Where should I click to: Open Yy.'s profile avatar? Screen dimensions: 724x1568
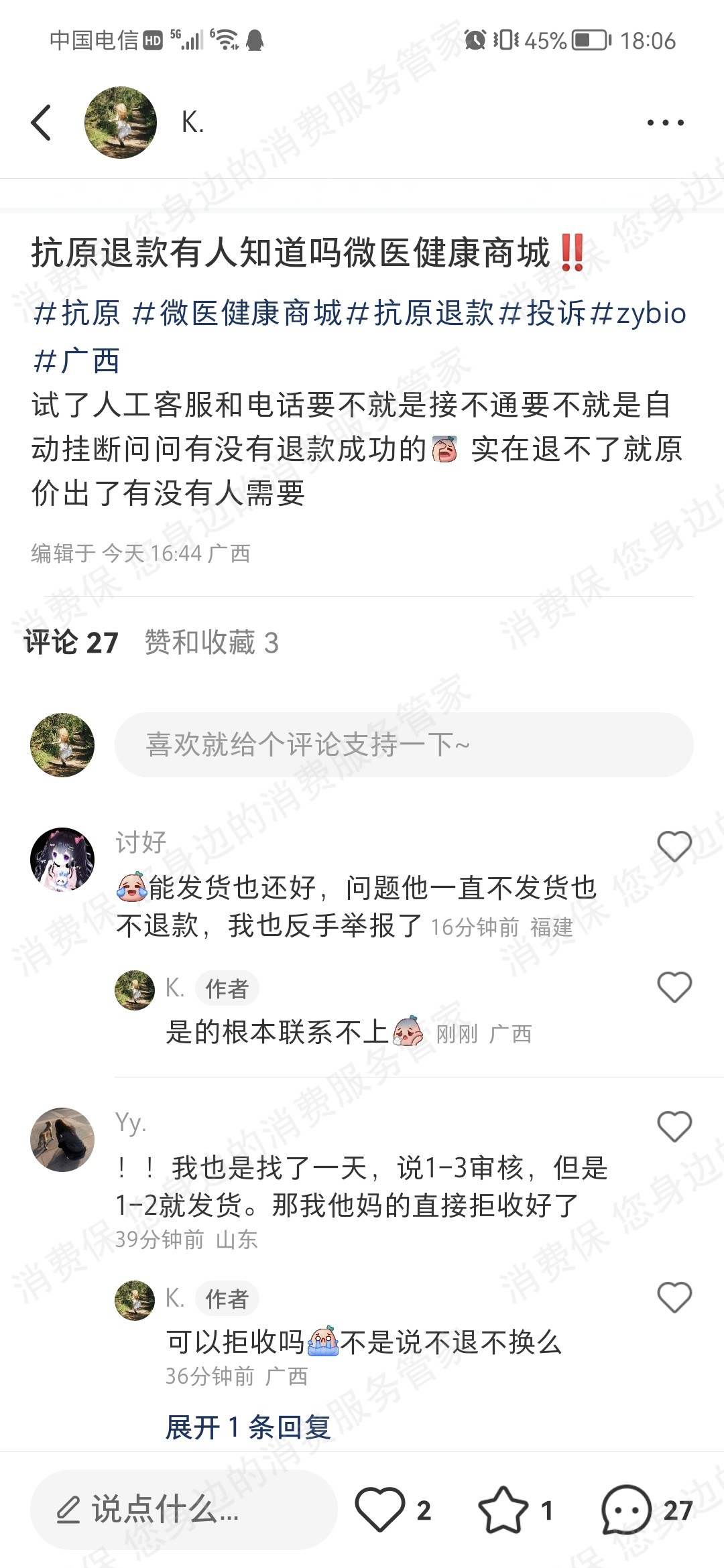(x=62, y=1139)
